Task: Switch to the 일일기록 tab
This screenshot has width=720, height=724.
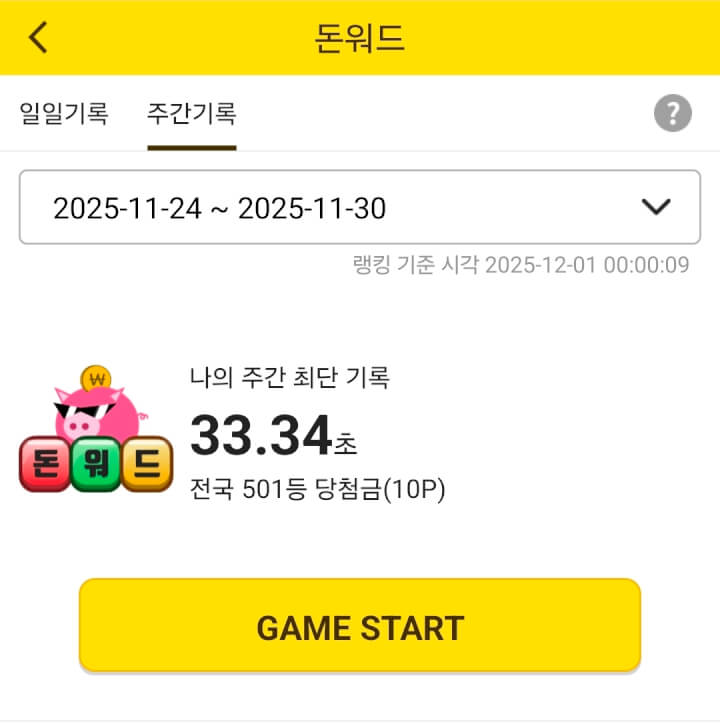Action: click(64, 113)
